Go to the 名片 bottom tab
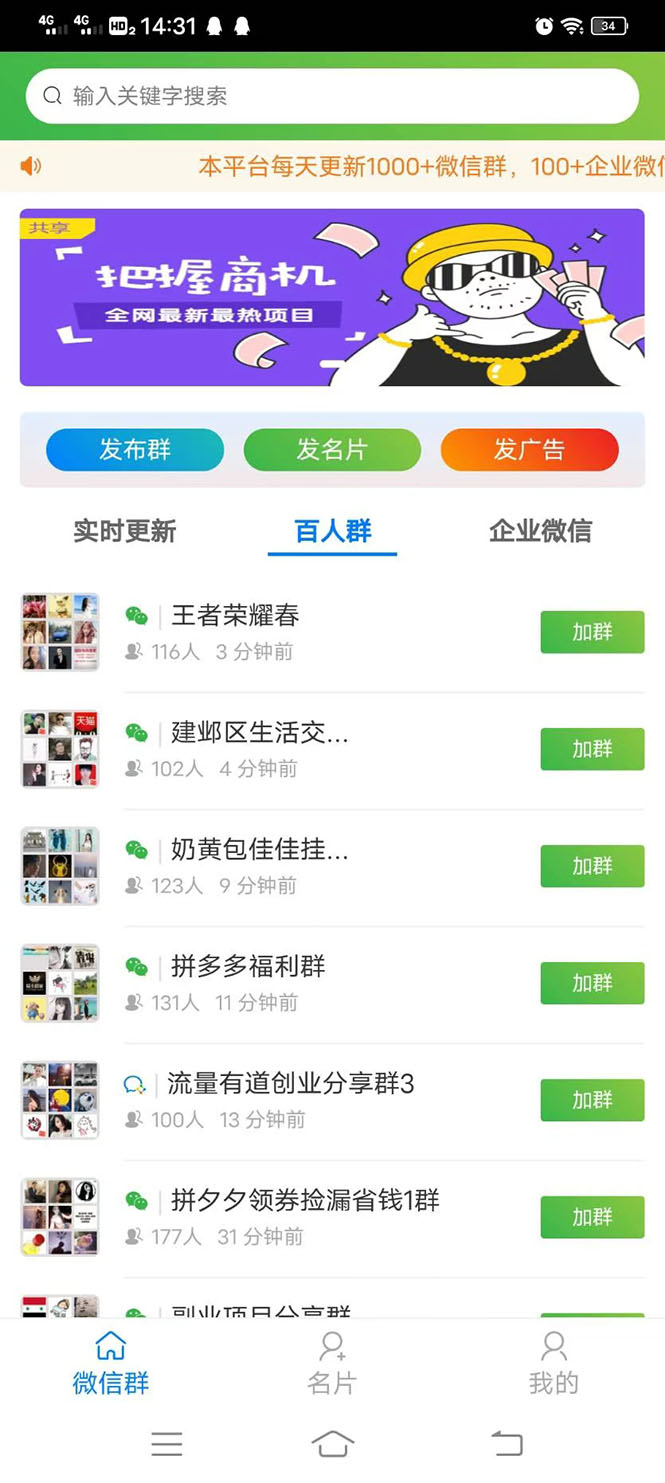The image size is (665, 1483). tap(332, 1363)
